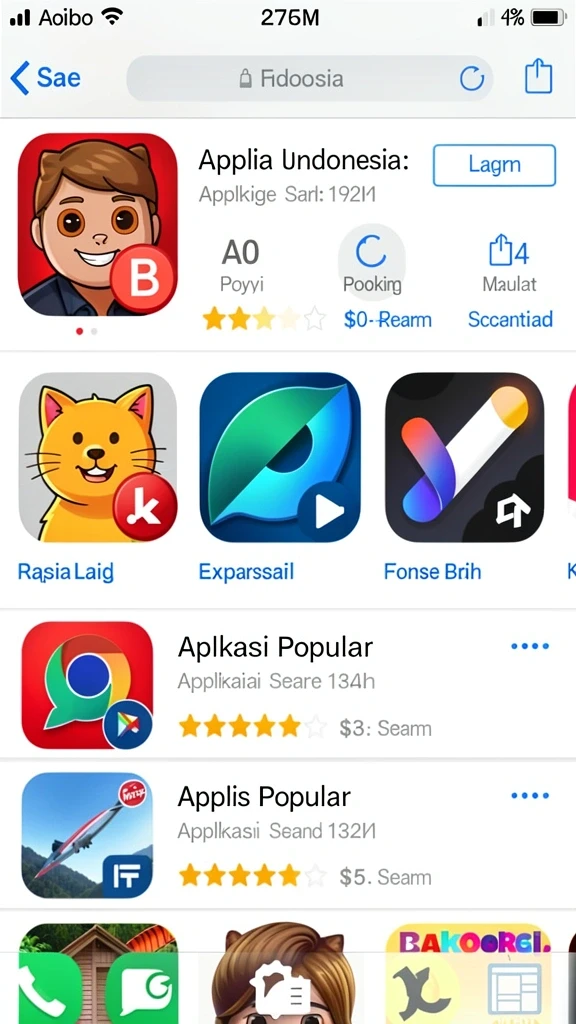
Task: Tap the Lagm button for Applia Undonesia
Action: (x=494, y=165)
